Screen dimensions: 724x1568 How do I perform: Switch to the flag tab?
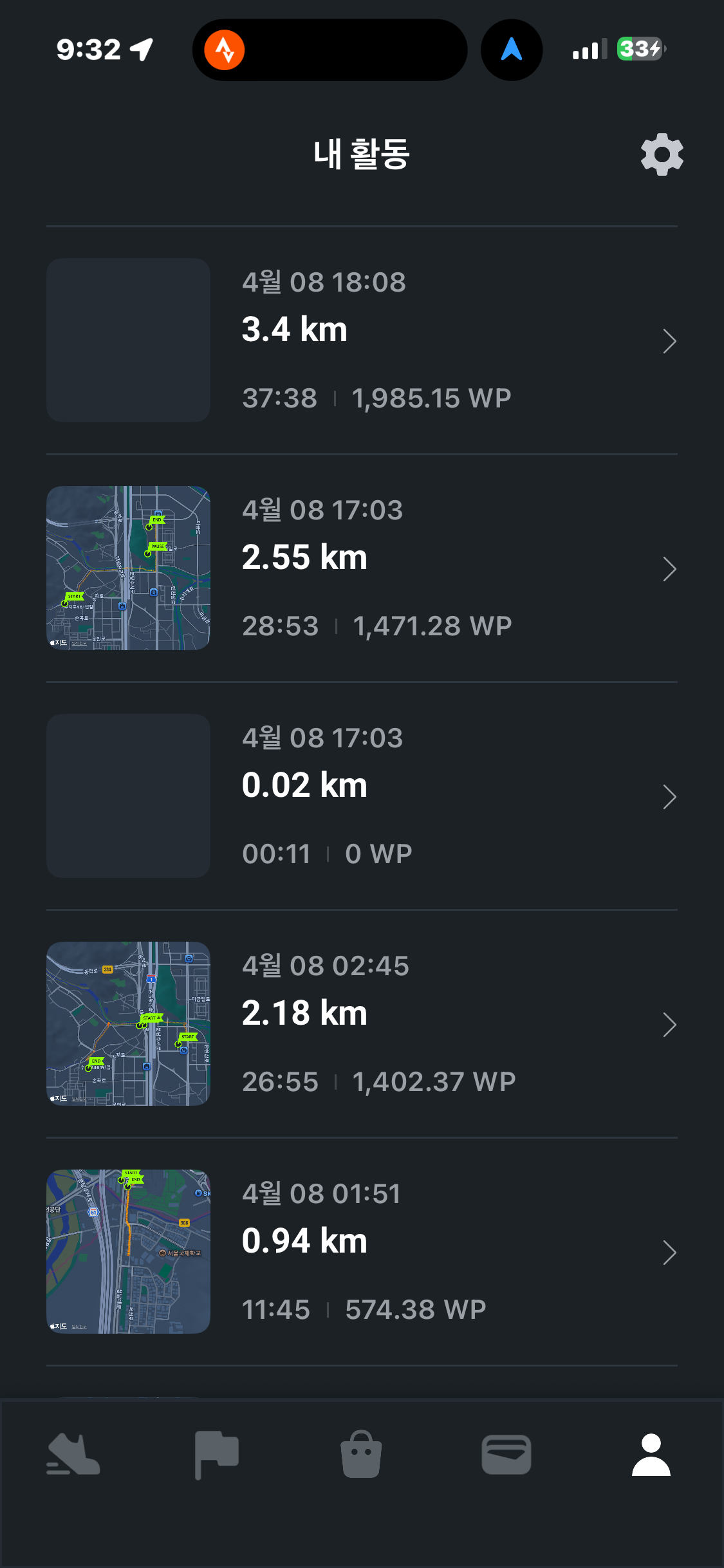pyautogui.click(x=217, y=1455)
